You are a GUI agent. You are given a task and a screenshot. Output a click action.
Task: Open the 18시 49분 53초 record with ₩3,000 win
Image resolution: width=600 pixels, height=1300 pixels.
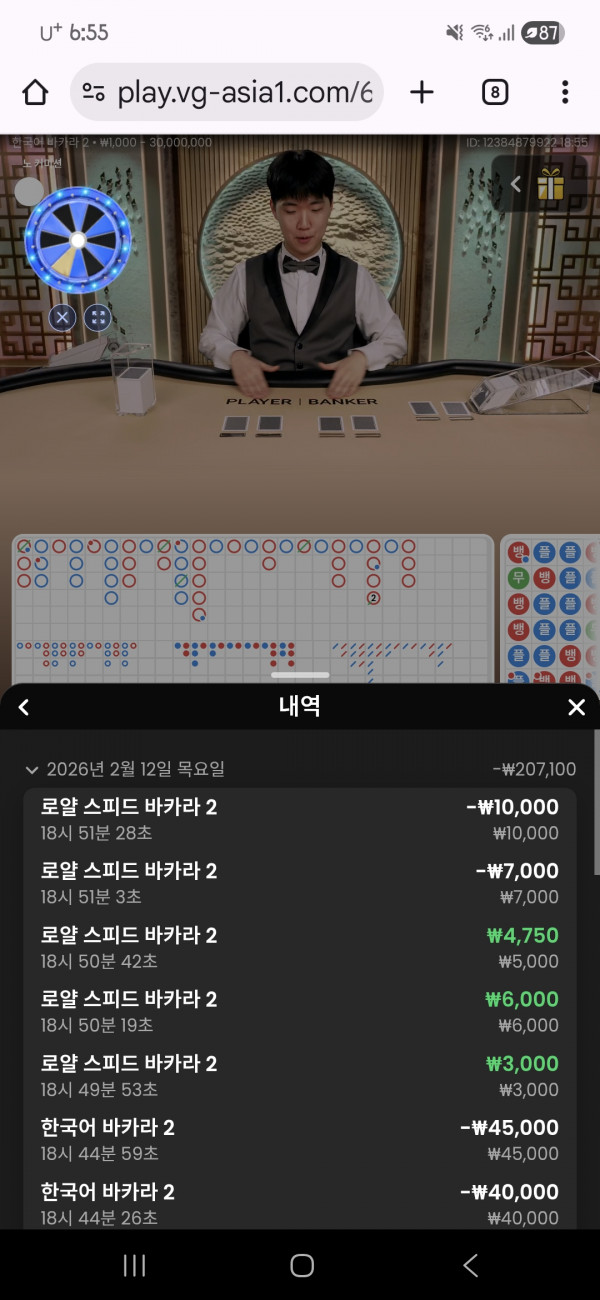click(x=300, y=1075)
